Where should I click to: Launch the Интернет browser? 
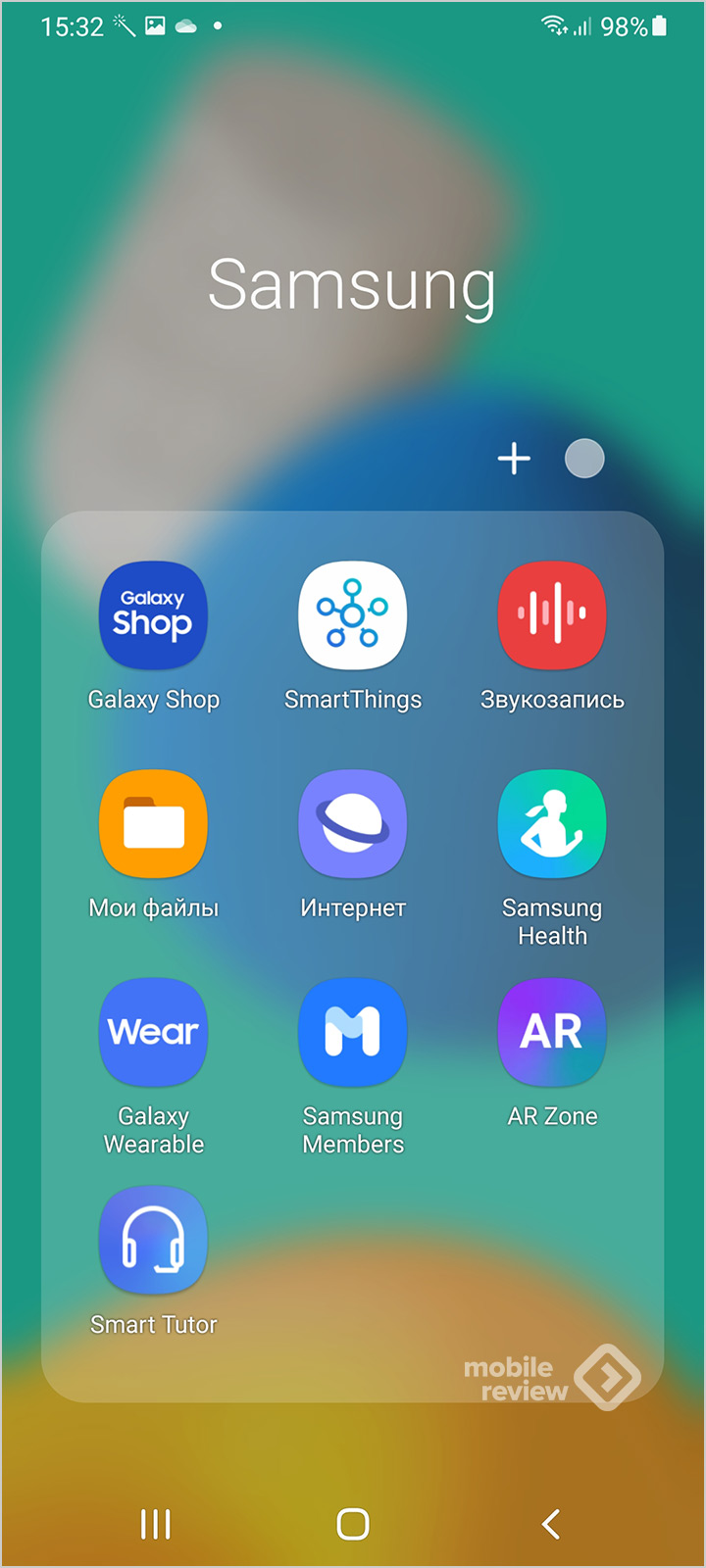click(353, 825)
